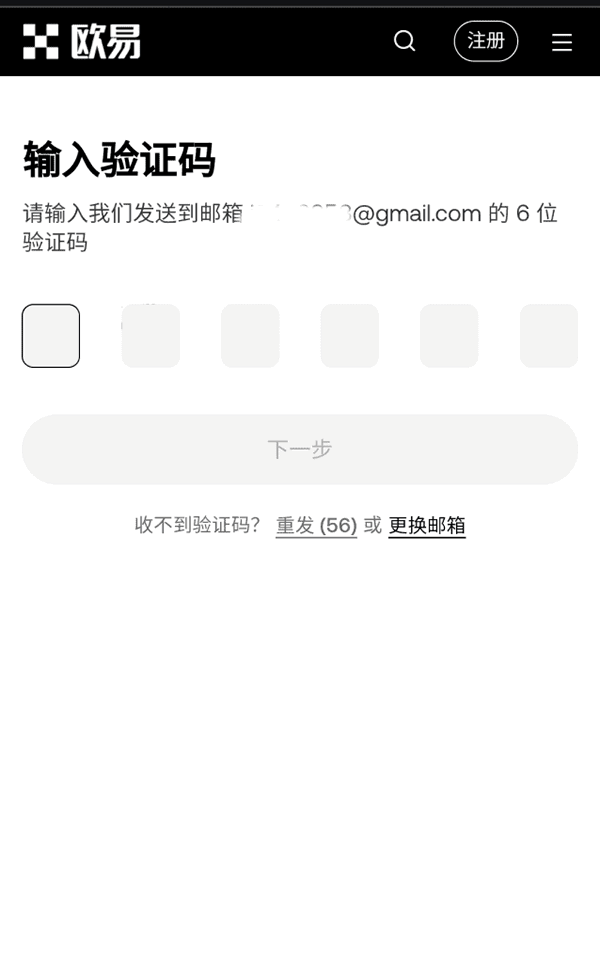
Task: Select the second verification code box
Action: tap(150, 336)
